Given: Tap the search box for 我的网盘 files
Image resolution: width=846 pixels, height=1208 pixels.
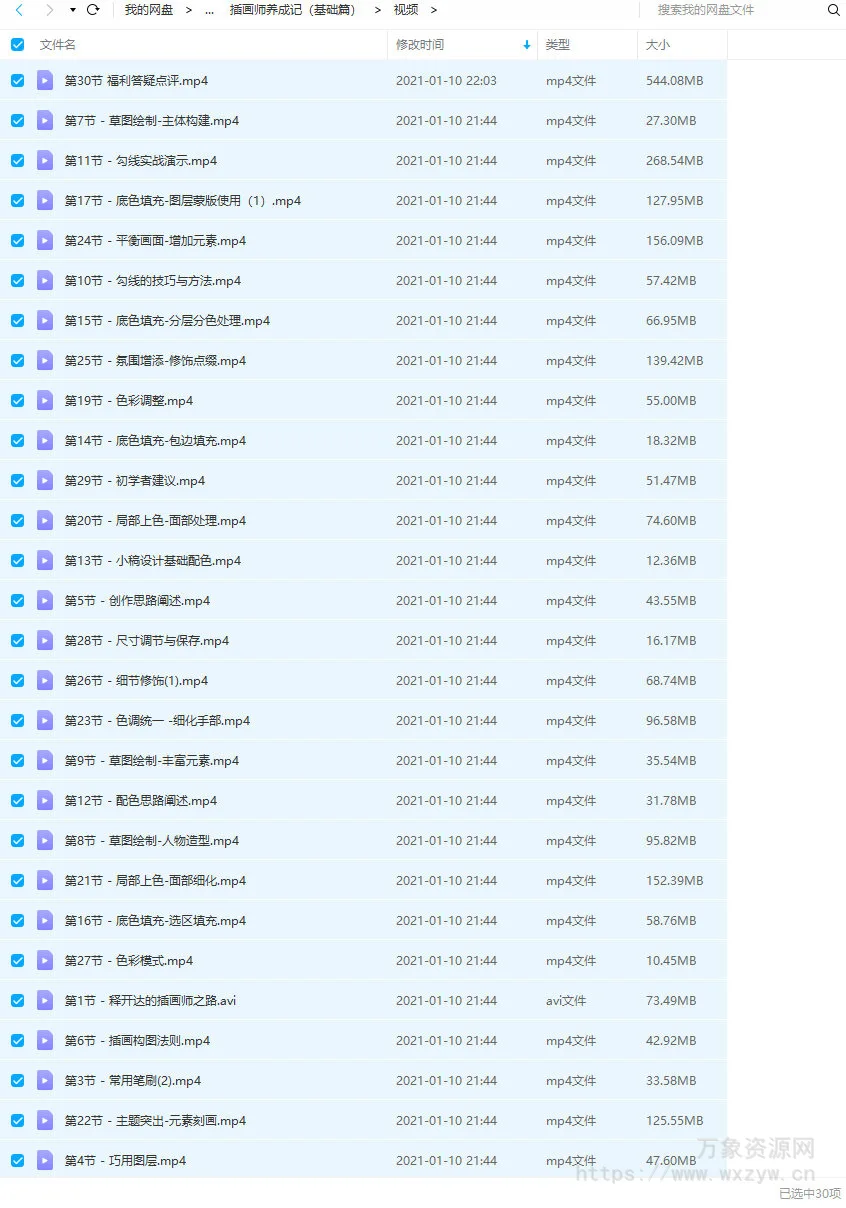Looking at the screenshot, I should pos(735,10).
